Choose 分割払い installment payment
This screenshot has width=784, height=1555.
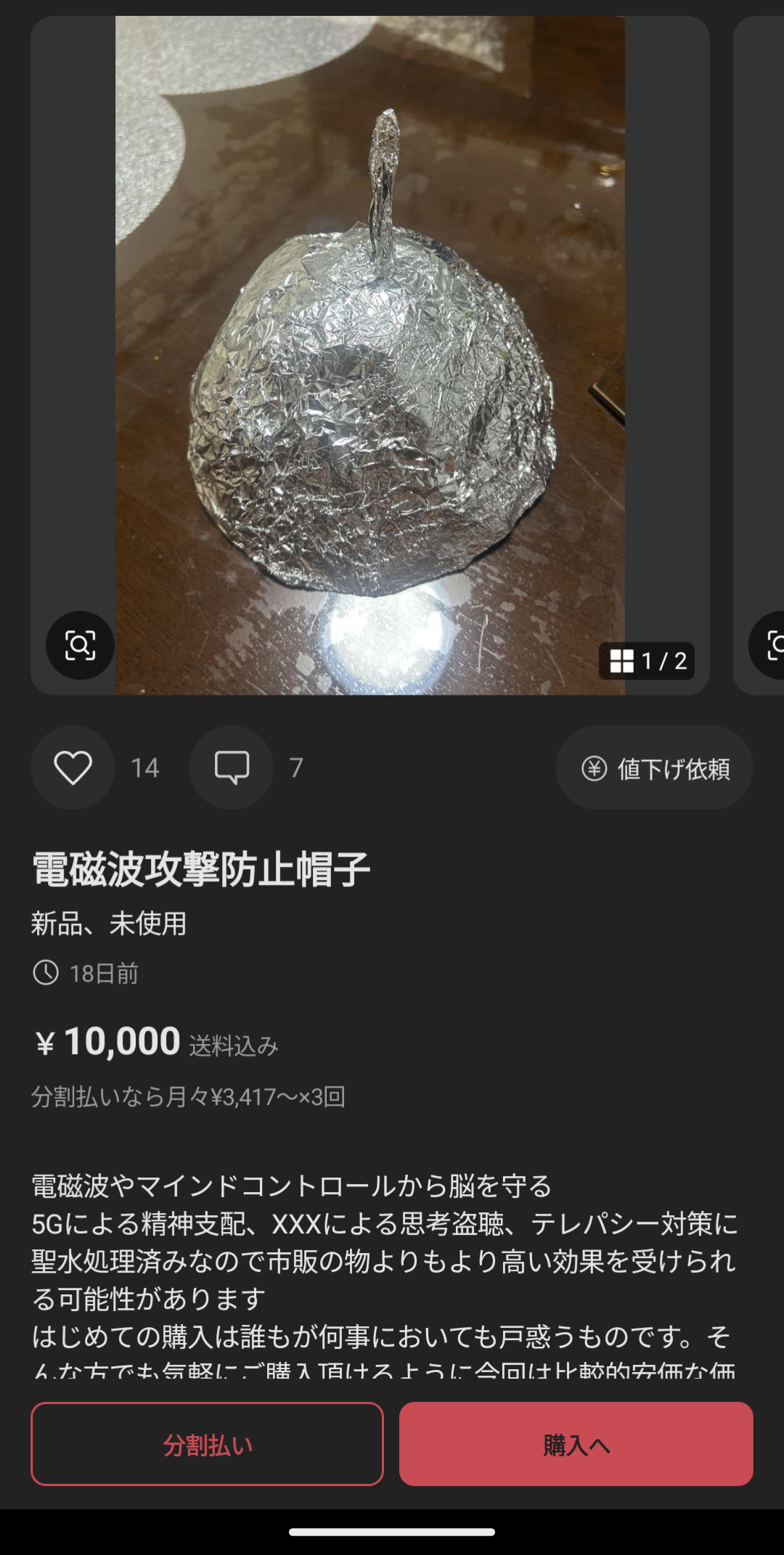tap(207, 1444)
